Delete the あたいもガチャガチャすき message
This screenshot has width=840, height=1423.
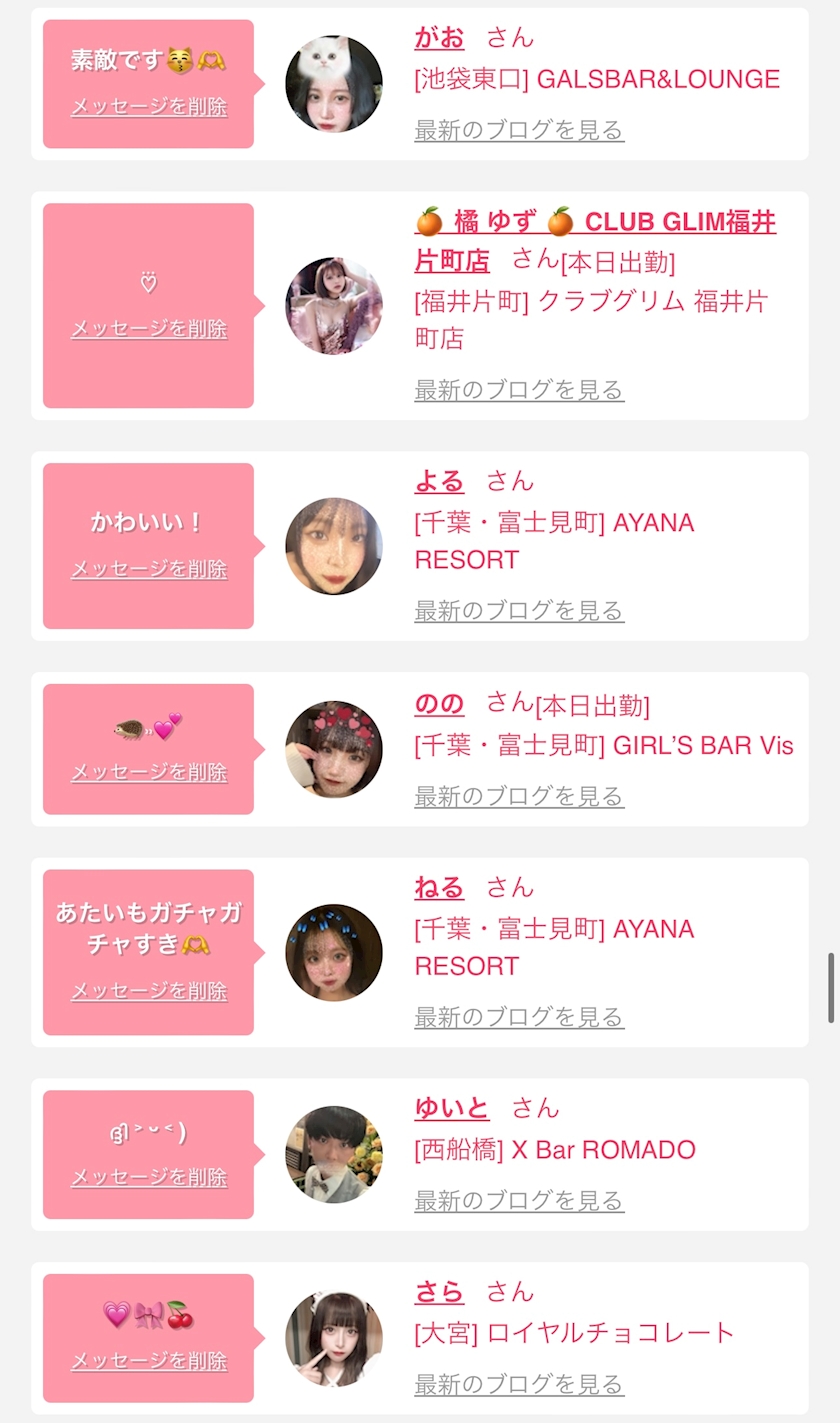149,991
